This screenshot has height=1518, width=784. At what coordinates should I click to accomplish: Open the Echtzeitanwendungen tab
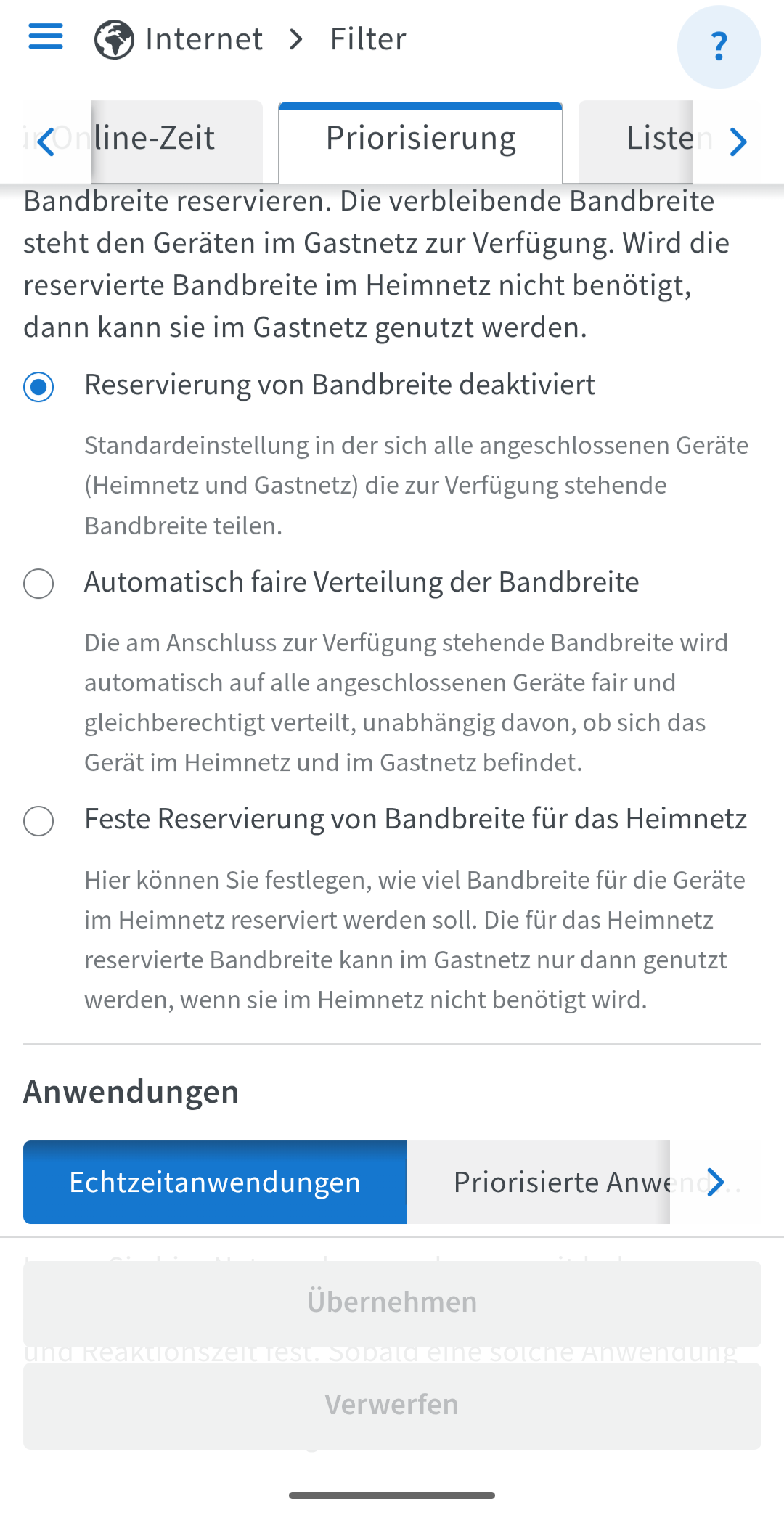[215, 1182]
